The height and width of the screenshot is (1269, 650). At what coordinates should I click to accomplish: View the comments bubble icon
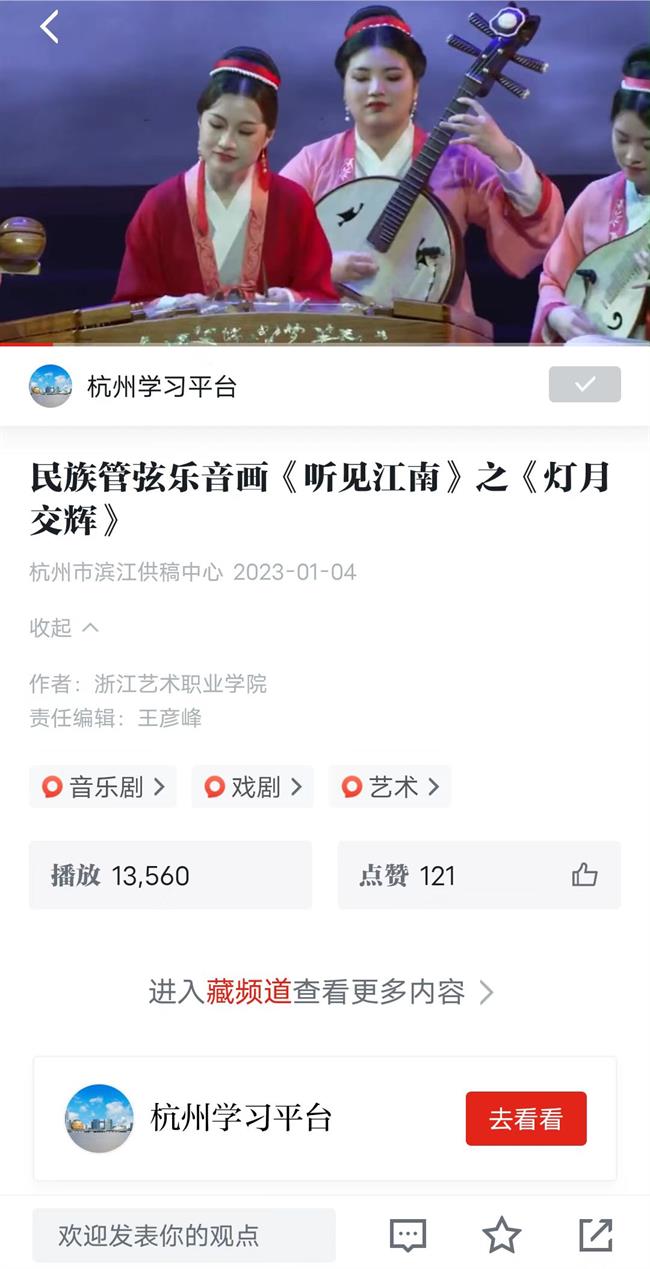pyautogui.click(x=407, y=1236)
